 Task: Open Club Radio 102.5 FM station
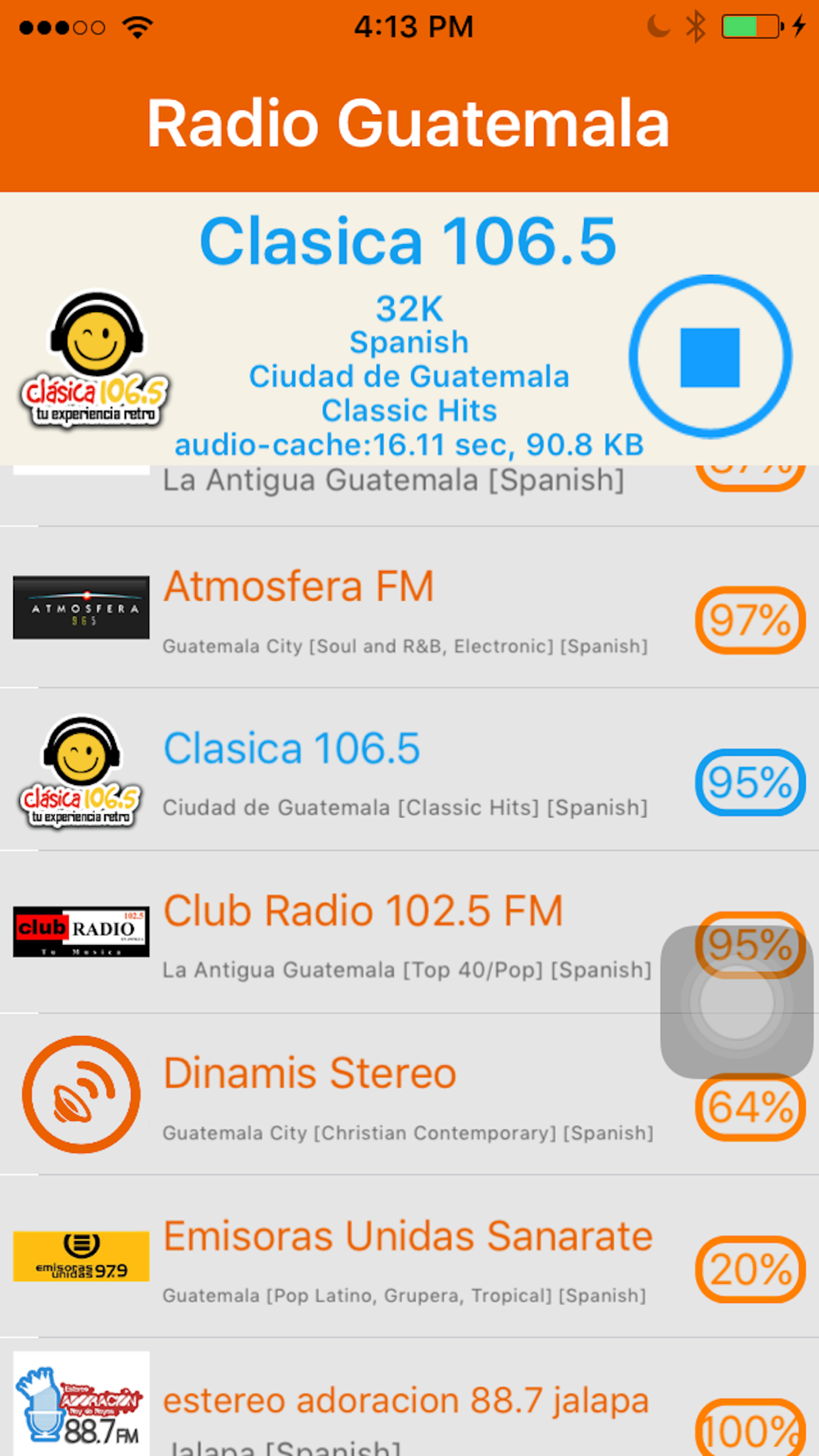click(x=409, y=932)
